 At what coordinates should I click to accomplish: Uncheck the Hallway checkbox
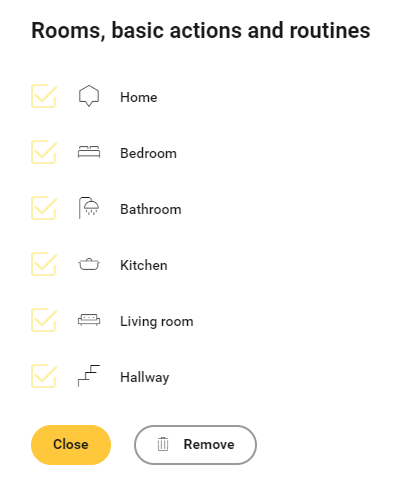(x=44, y=376)
